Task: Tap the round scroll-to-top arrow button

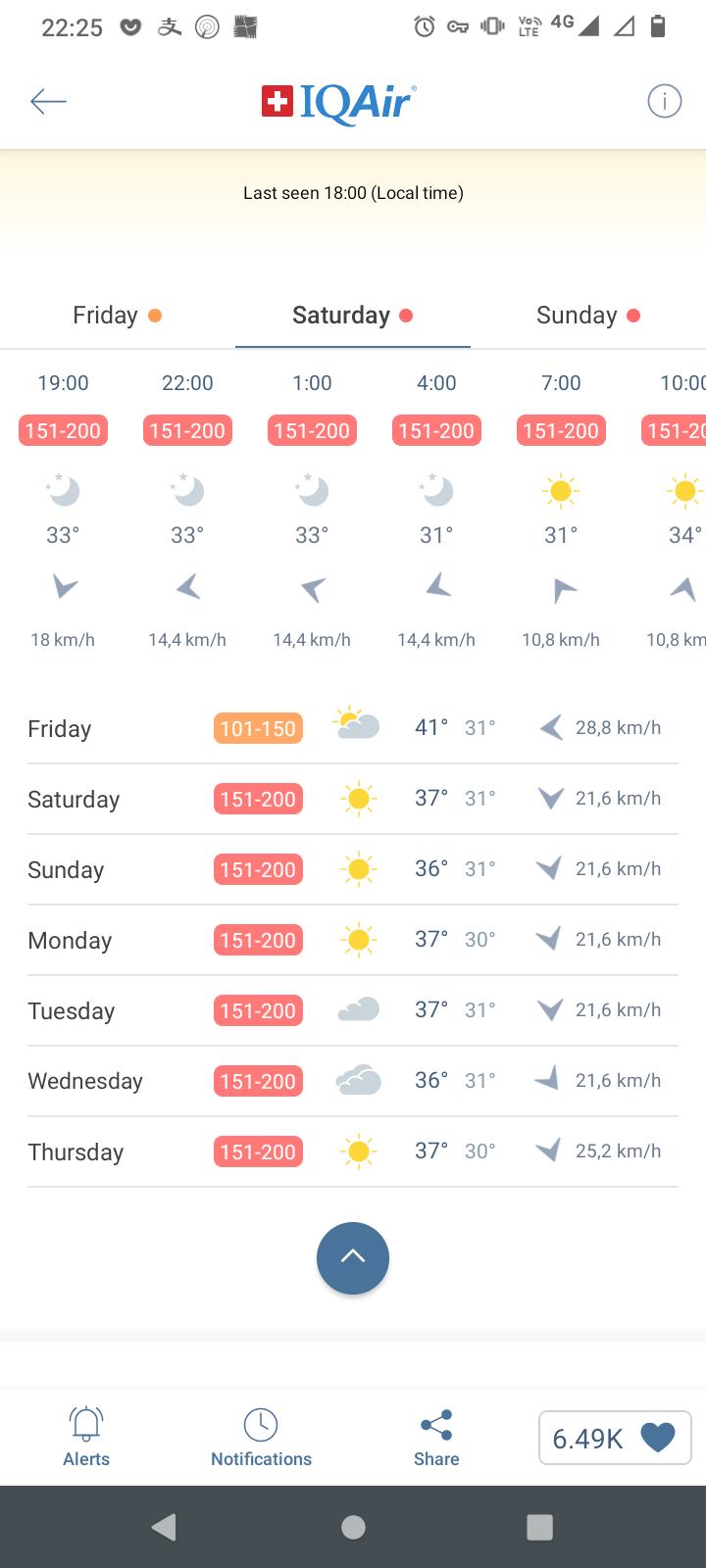Action: click(353, 1258)
